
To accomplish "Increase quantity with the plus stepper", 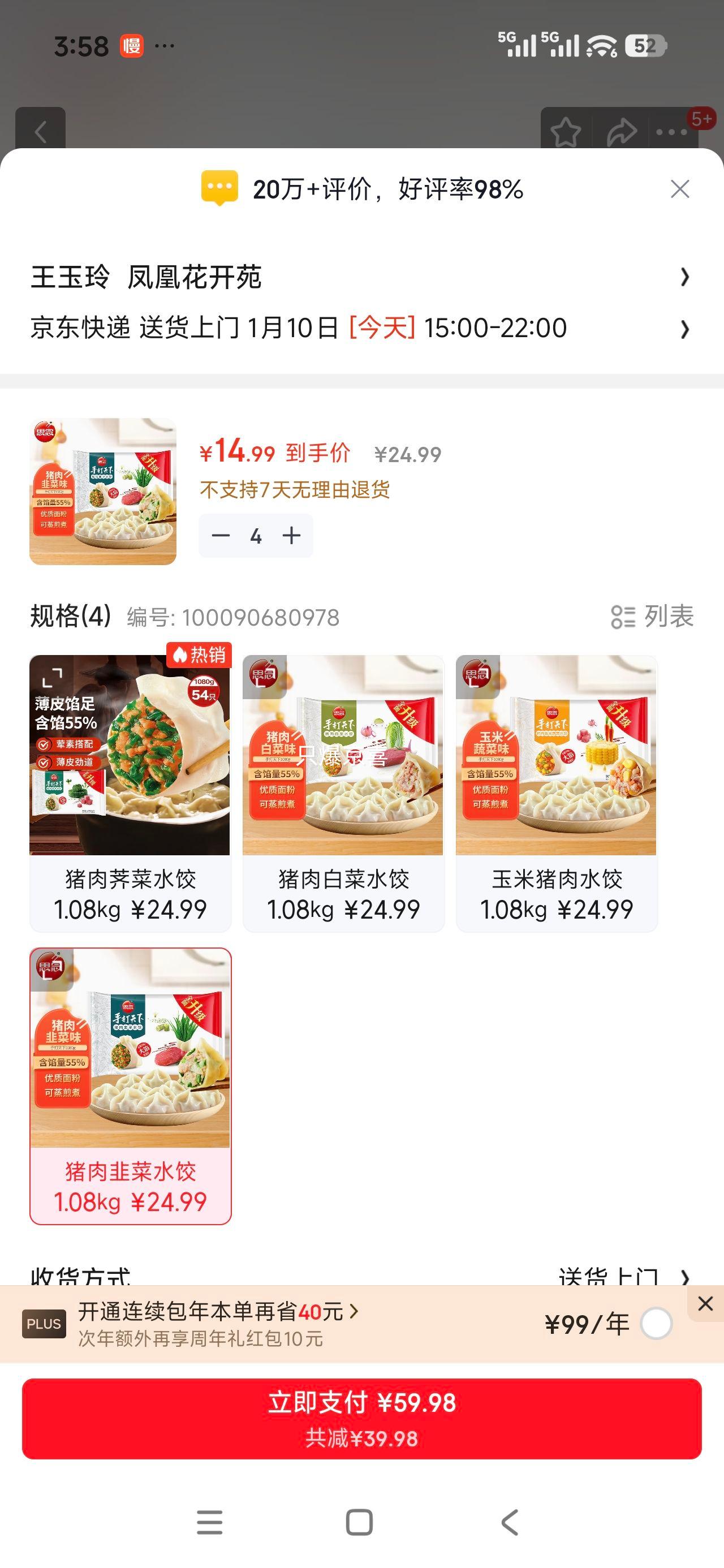I will 291,536.
